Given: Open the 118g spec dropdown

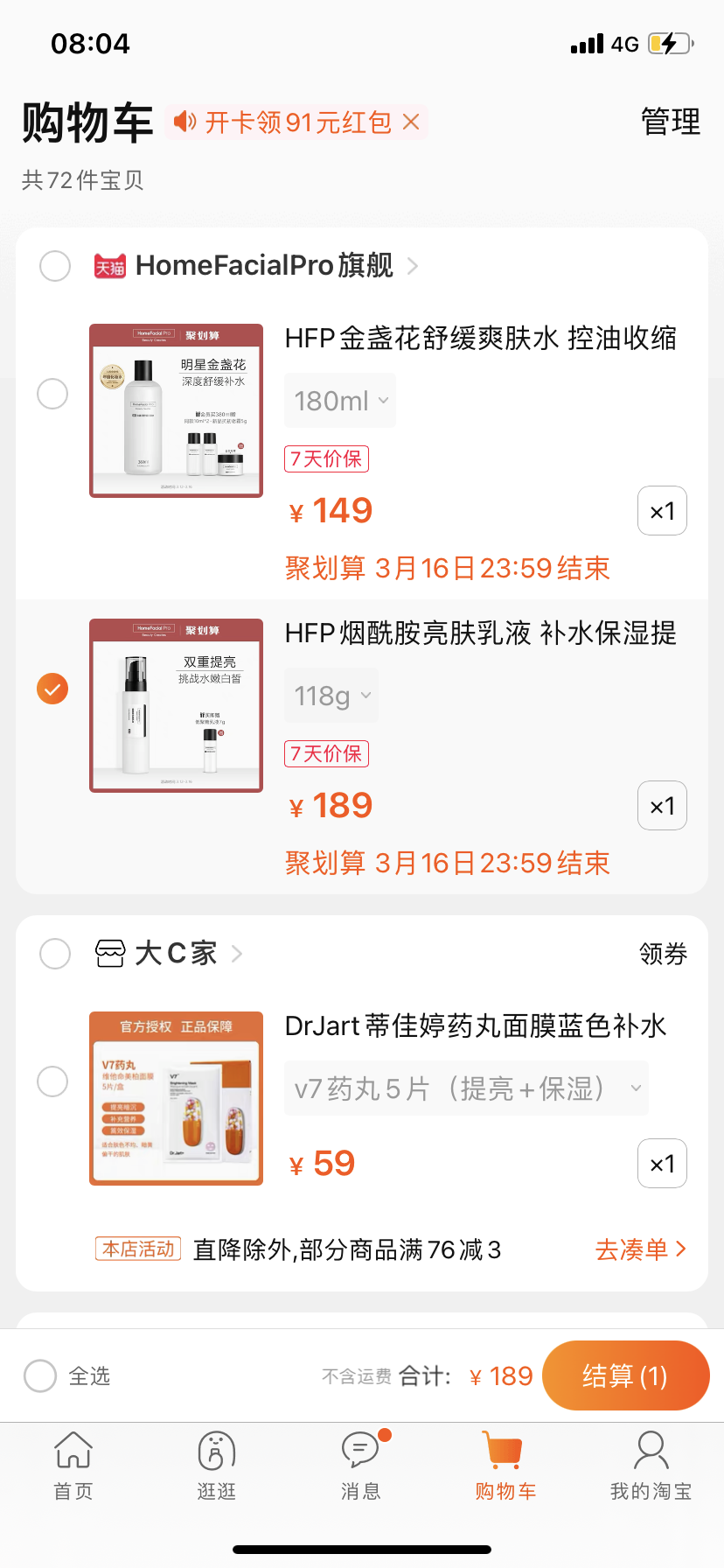Looking at the screenshot, I should [x=331, y=695].
